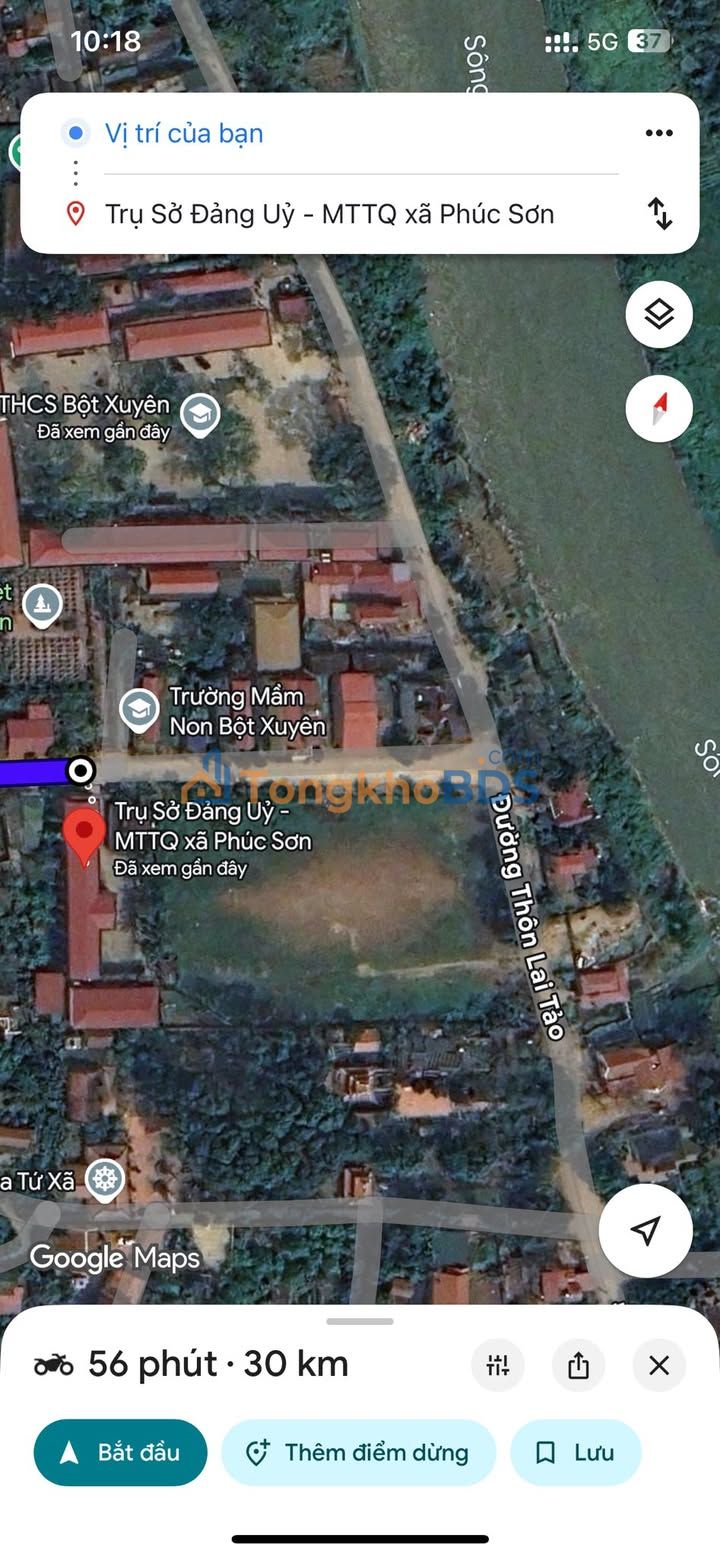Select the Trường Mầm Non Bột Xuyên marker
The height and width of the screenshot is (1557, 720).
pyautogui.click(x=139, y=710)
